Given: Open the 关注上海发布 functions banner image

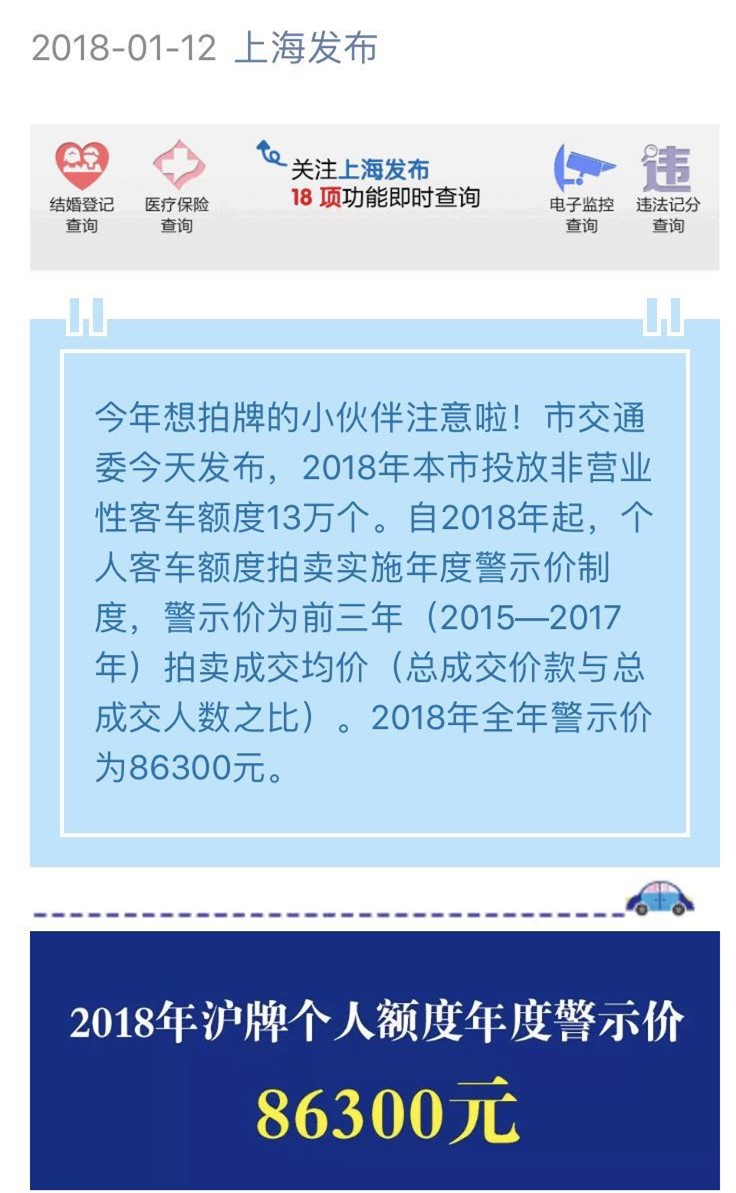Looking at the screenshot, I should pyautogui.click(x=374, y=196).
